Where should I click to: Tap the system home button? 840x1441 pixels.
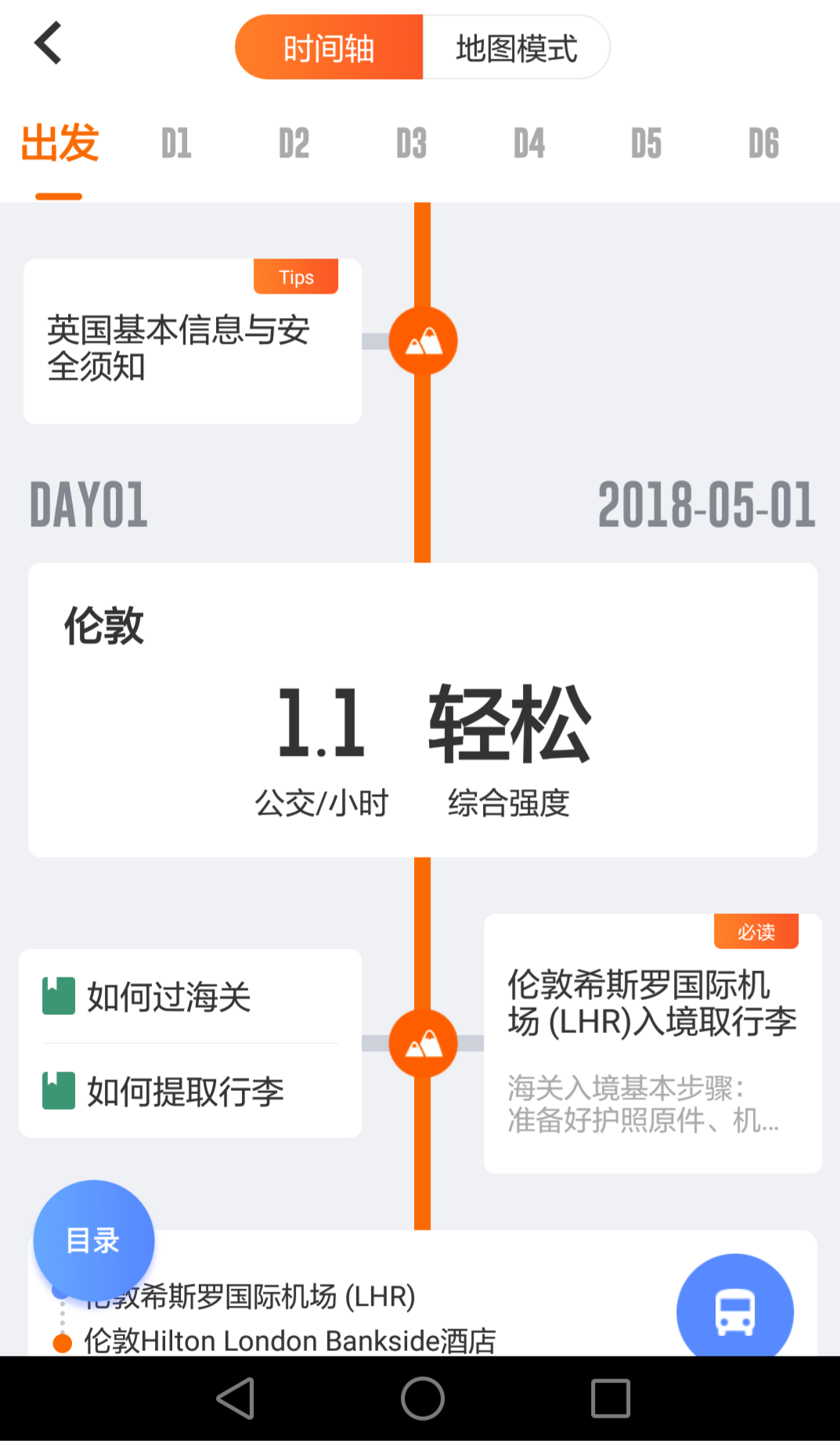[422, 1399]
